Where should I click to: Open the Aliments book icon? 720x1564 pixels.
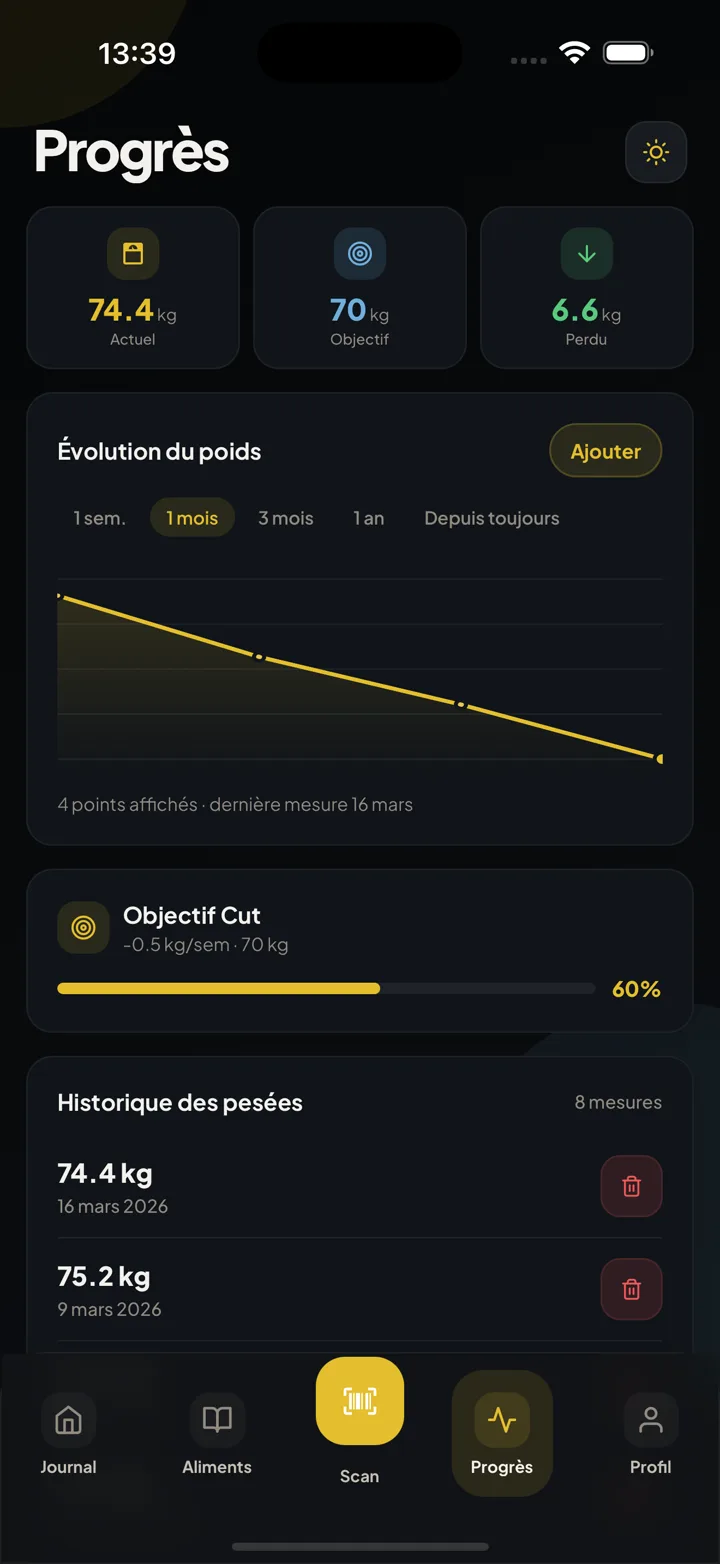(x=216, y=1420)
